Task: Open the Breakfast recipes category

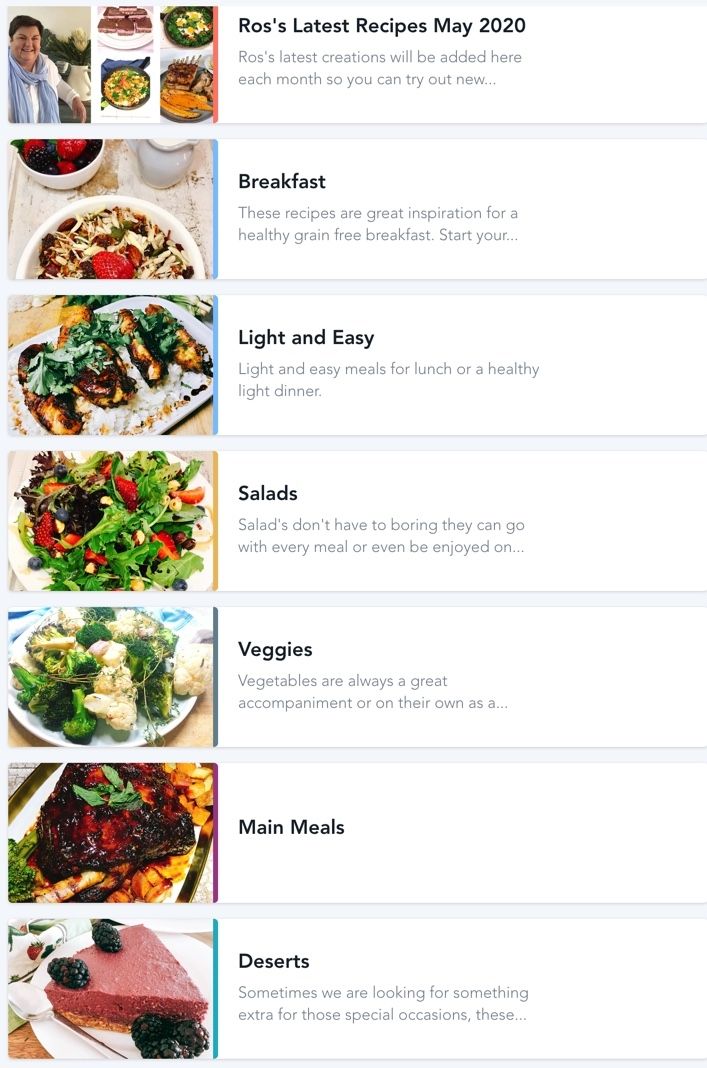Action: (281, 182)
